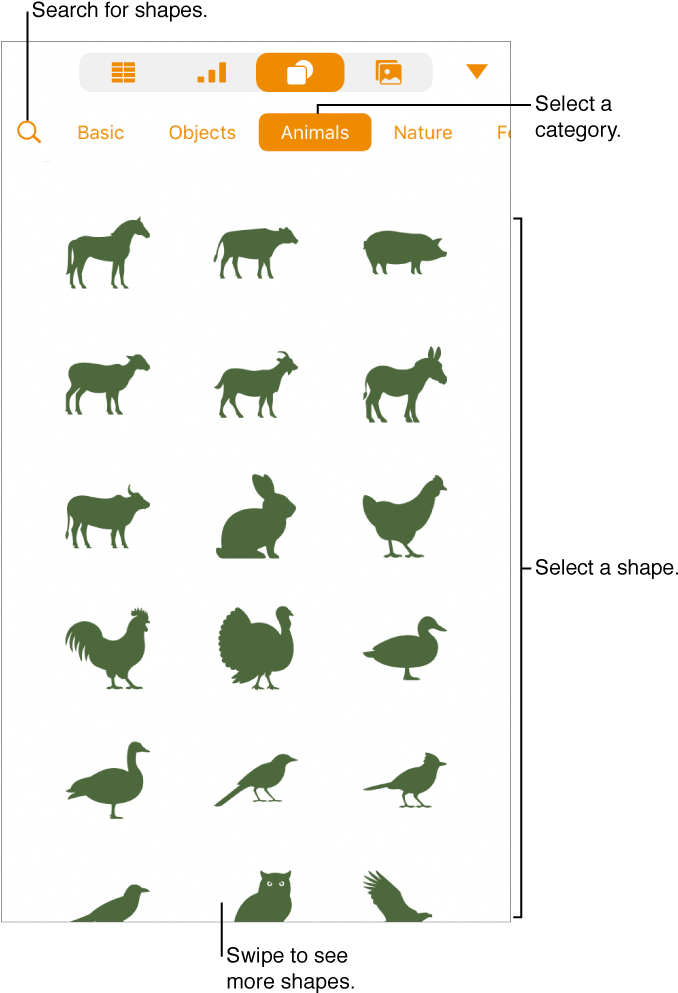This screenshot has width=678, height=993.
Task: Insert the donkey shape
Action: [404, 385]
